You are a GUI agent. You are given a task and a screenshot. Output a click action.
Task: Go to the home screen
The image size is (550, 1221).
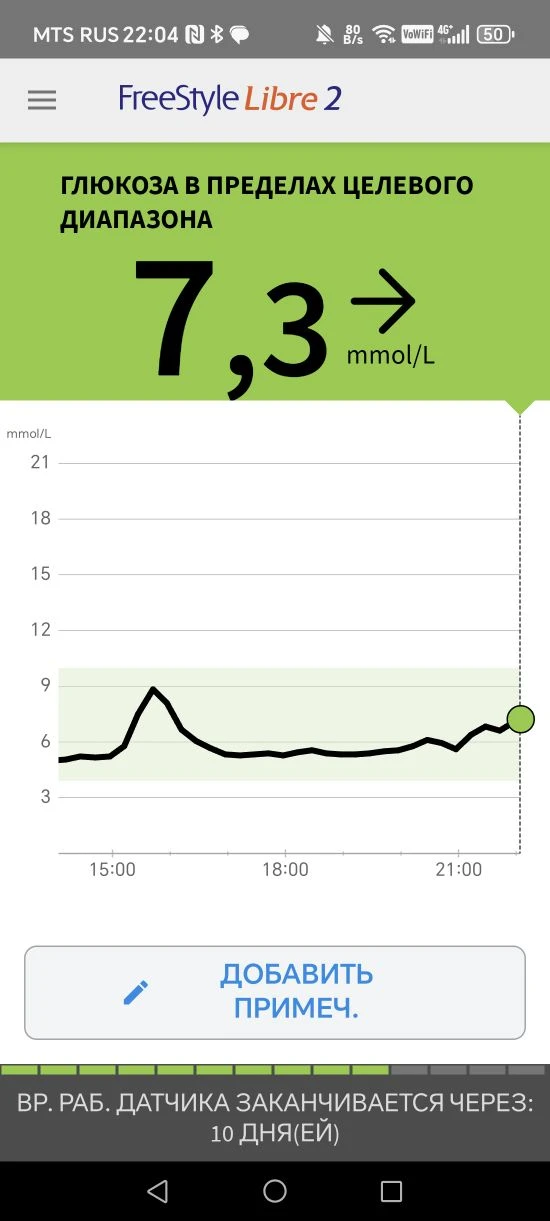(275, 1191)
